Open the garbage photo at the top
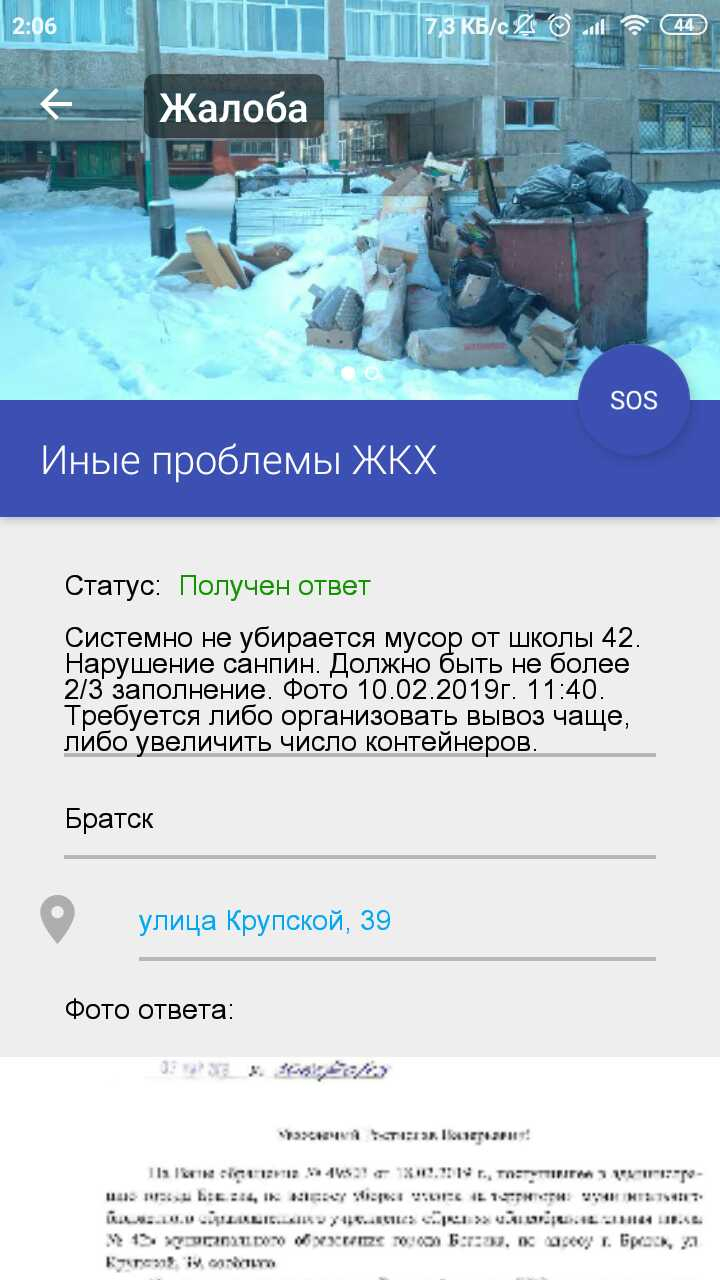 [360, 200]
